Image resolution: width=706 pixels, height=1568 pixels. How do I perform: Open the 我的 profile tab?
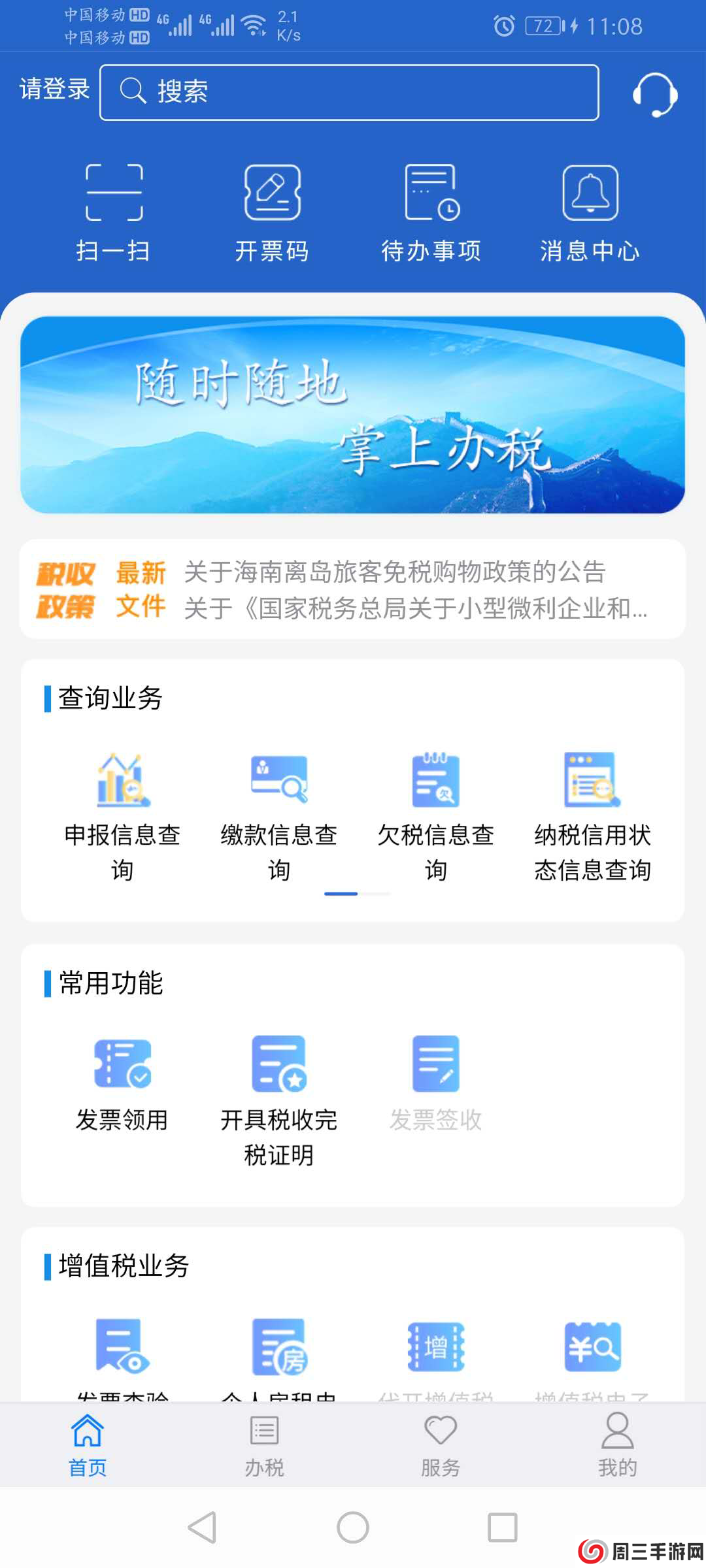click(618, 1444)
